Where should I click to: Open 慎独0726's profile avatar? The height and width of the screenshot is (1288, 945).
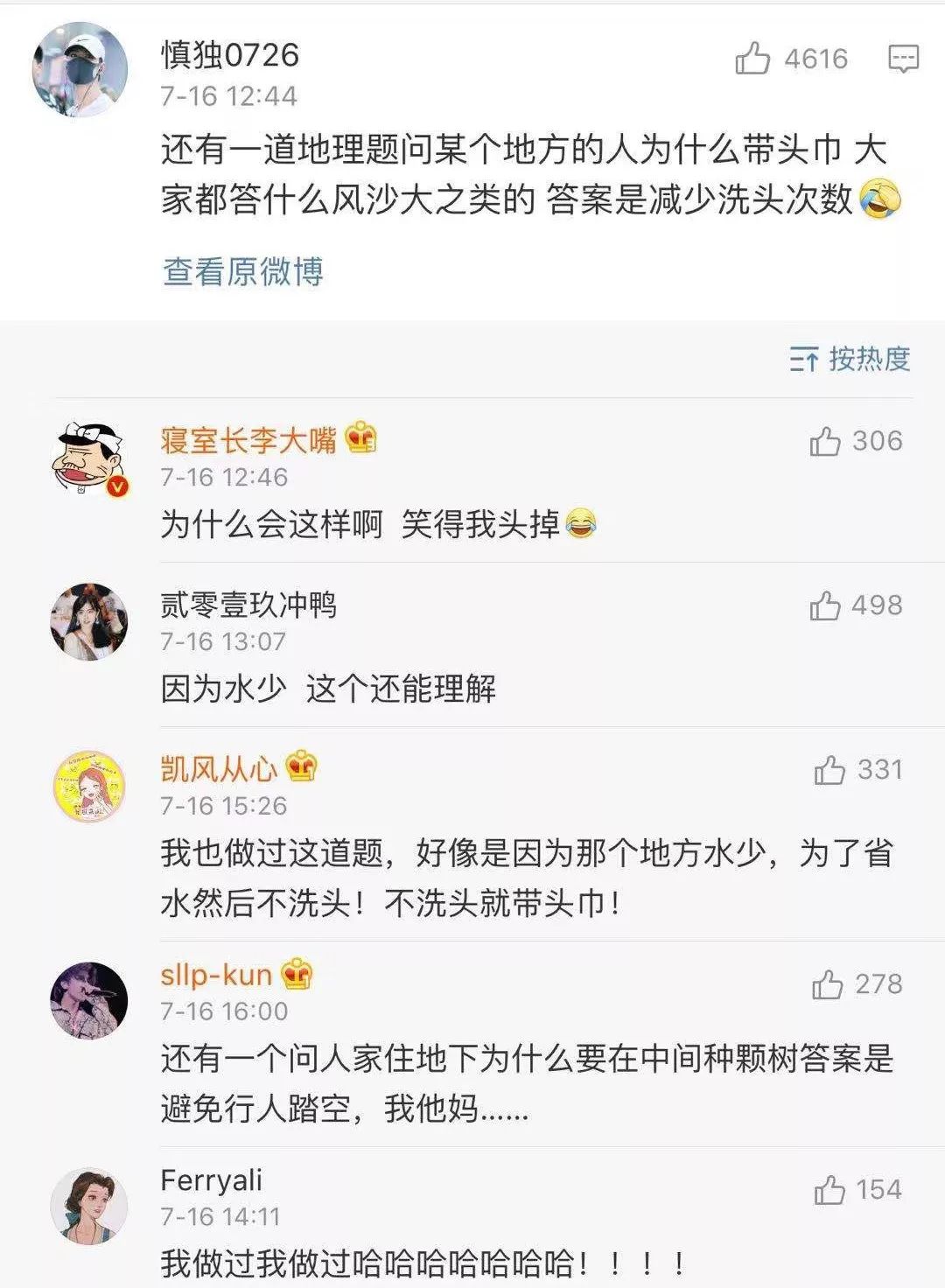pyautogui.click(x=80, y=70)
